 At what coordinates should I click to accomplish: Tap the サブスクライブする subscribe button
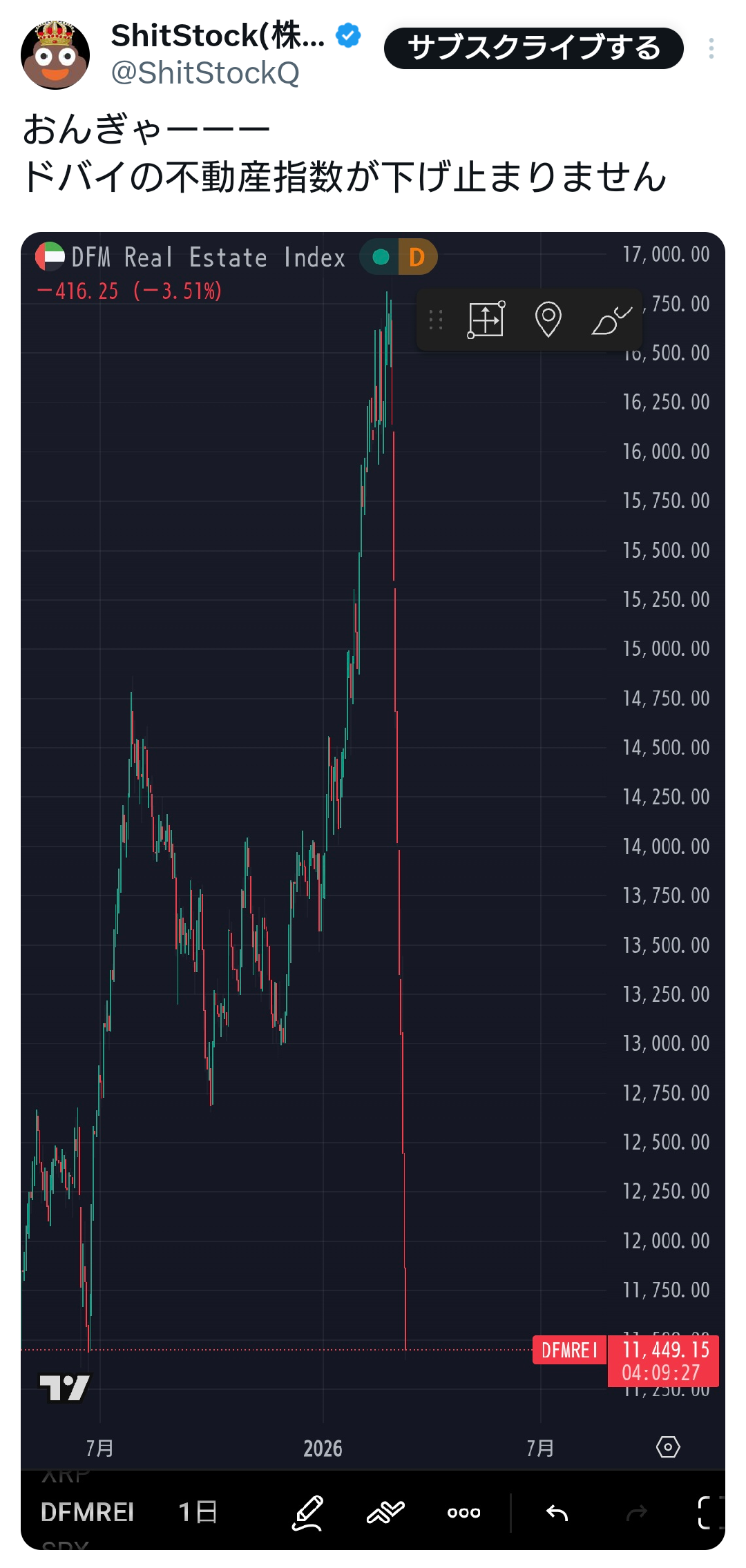tap(533, 48)
